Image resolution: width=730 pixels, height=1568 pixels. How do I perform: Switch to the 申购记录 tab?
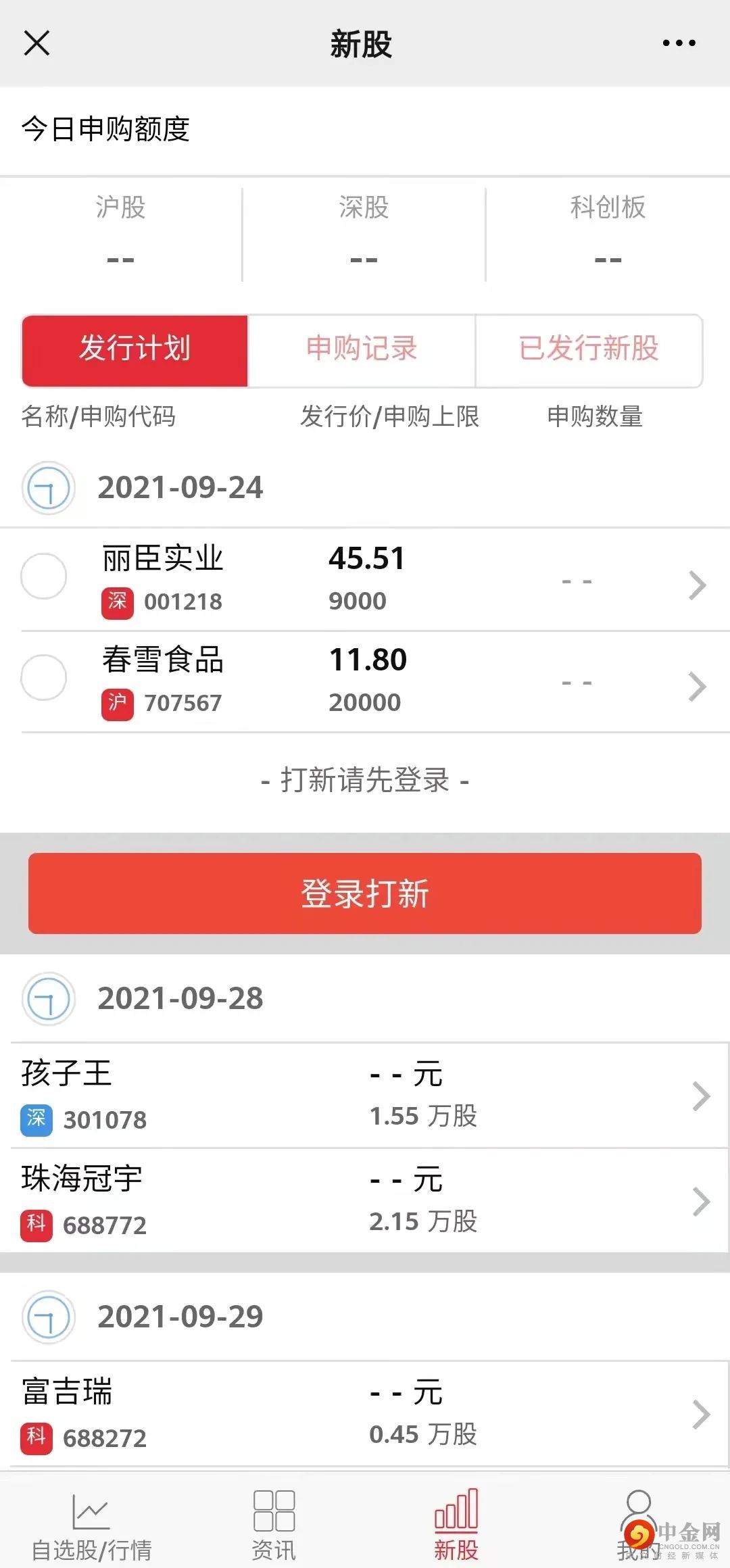coord(362,350)
